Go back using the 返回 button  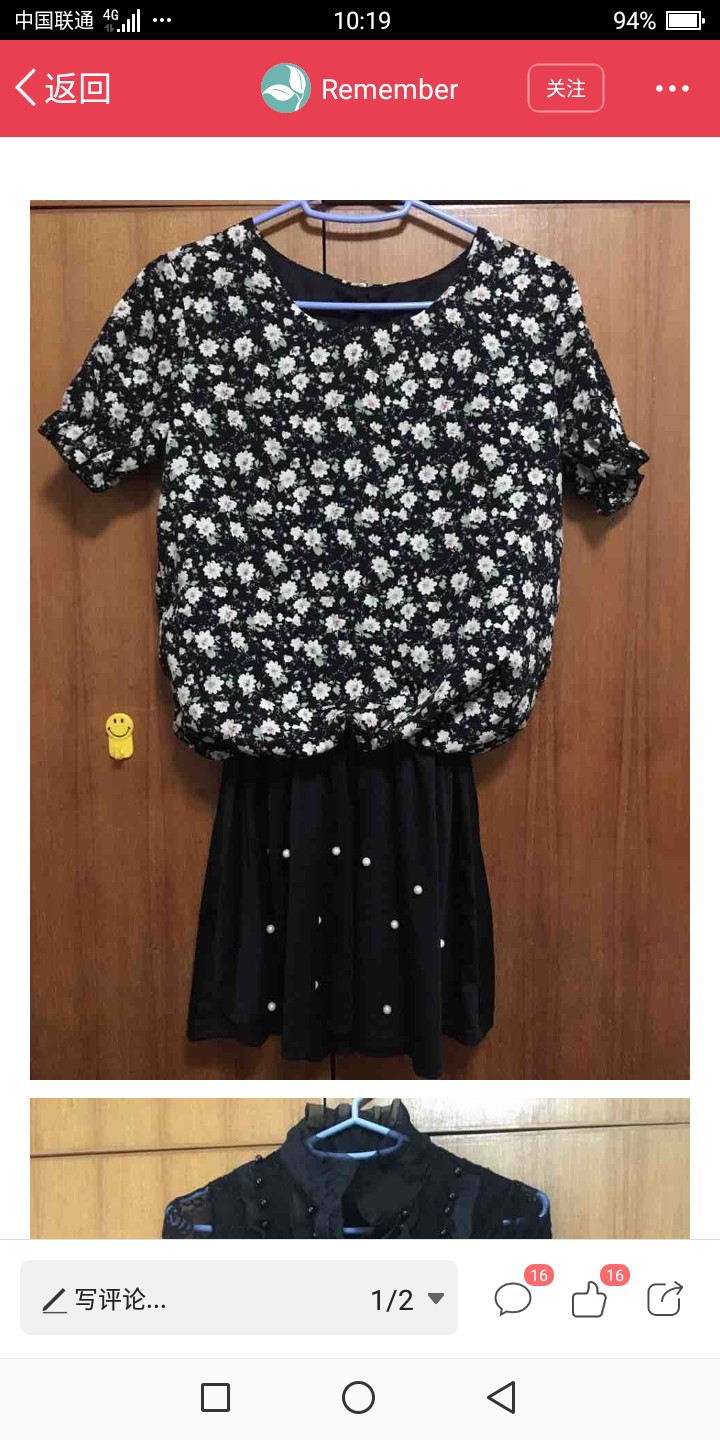(x=62, y=89)
